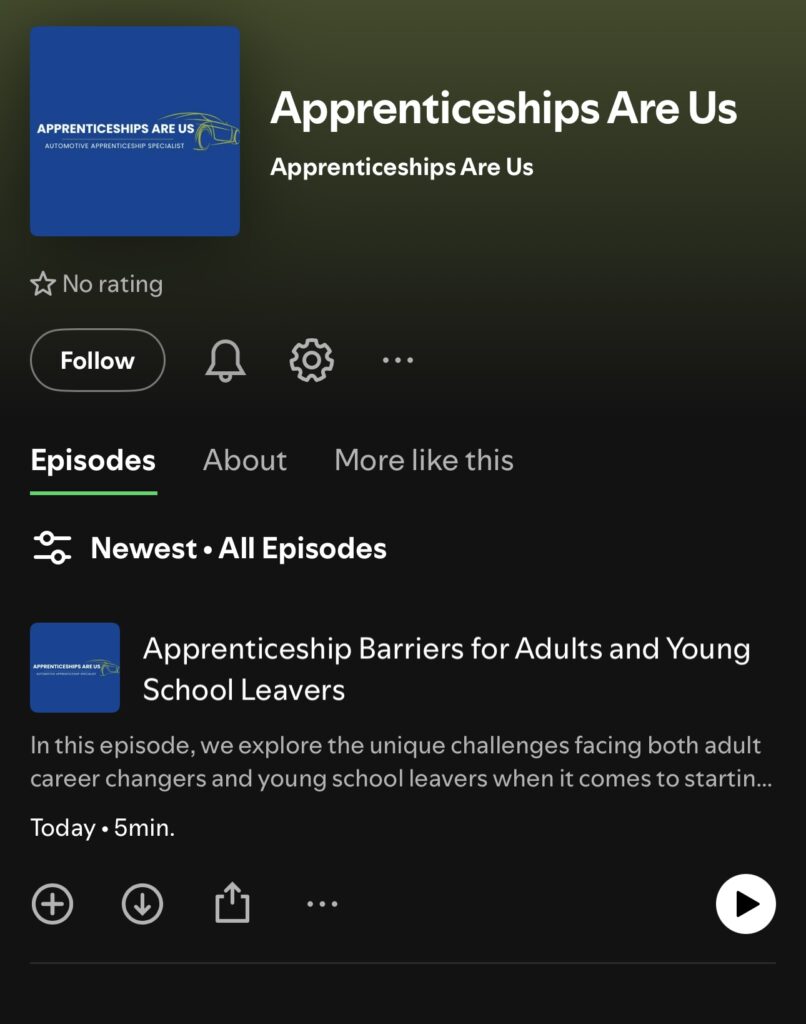The width and height of the screenshot is (806, 1024).
Task: Switch to the More like this tab
Action: point(423,460)
